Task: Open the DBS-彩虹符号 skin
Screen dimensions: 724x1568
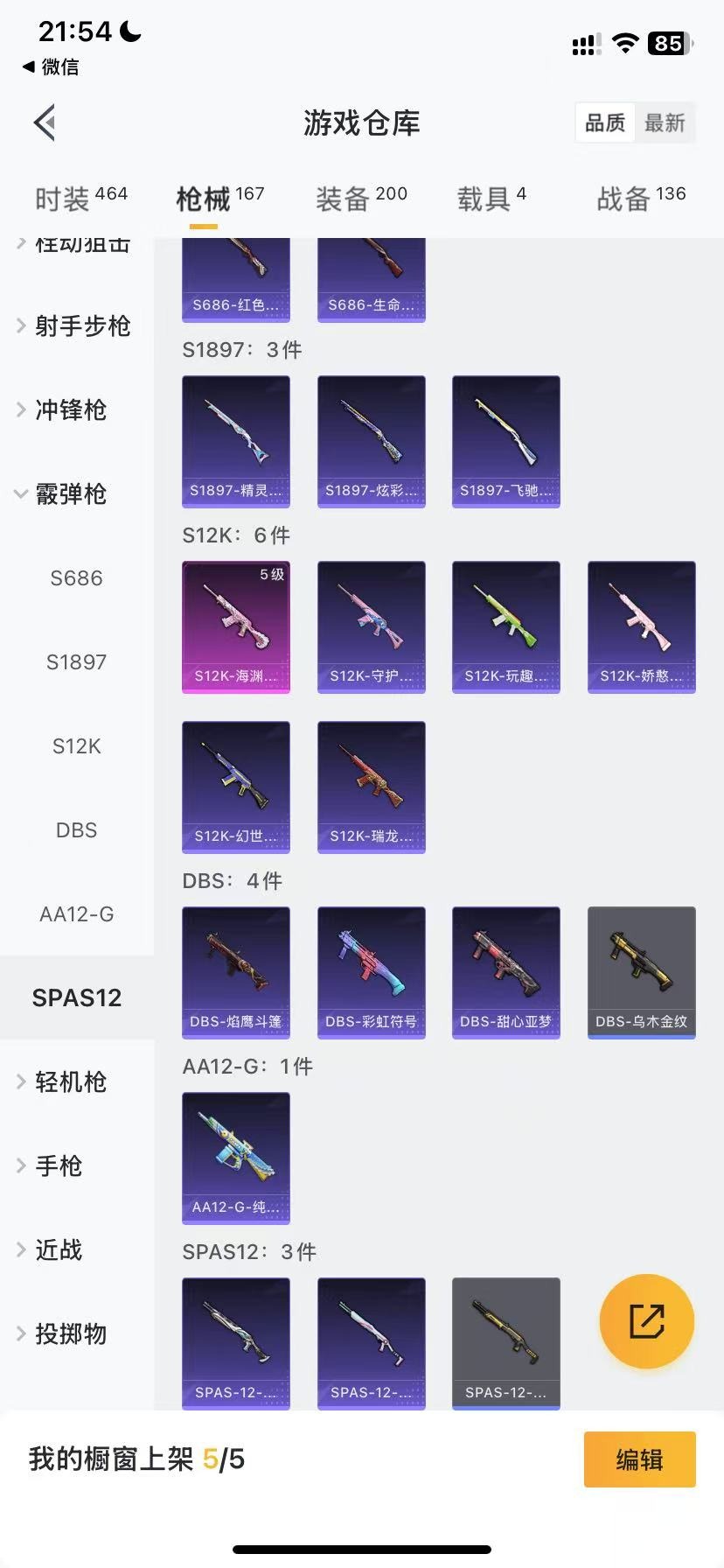Action: point(371,972)
